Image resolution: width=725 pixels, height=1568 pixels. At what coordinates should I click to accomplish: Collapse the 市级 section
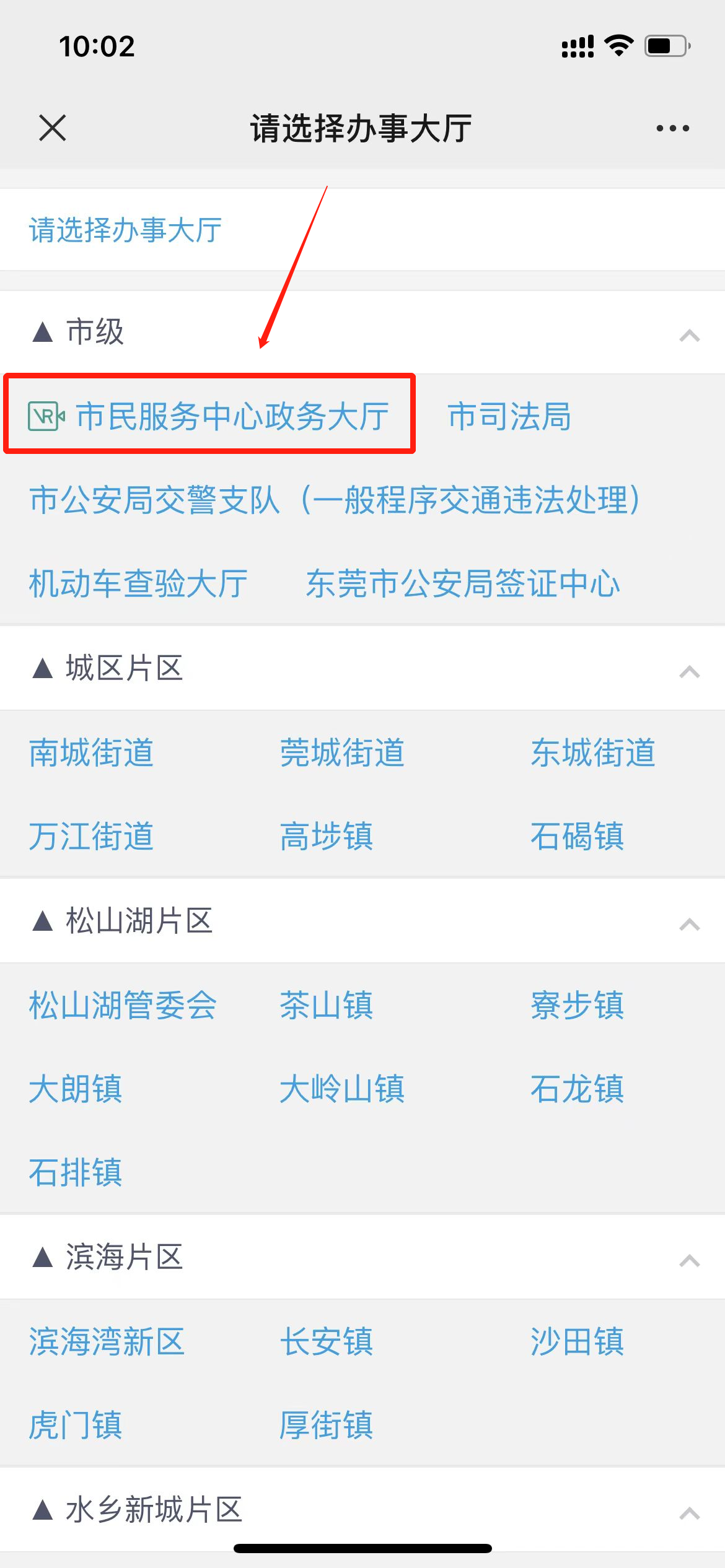[689, 335]
